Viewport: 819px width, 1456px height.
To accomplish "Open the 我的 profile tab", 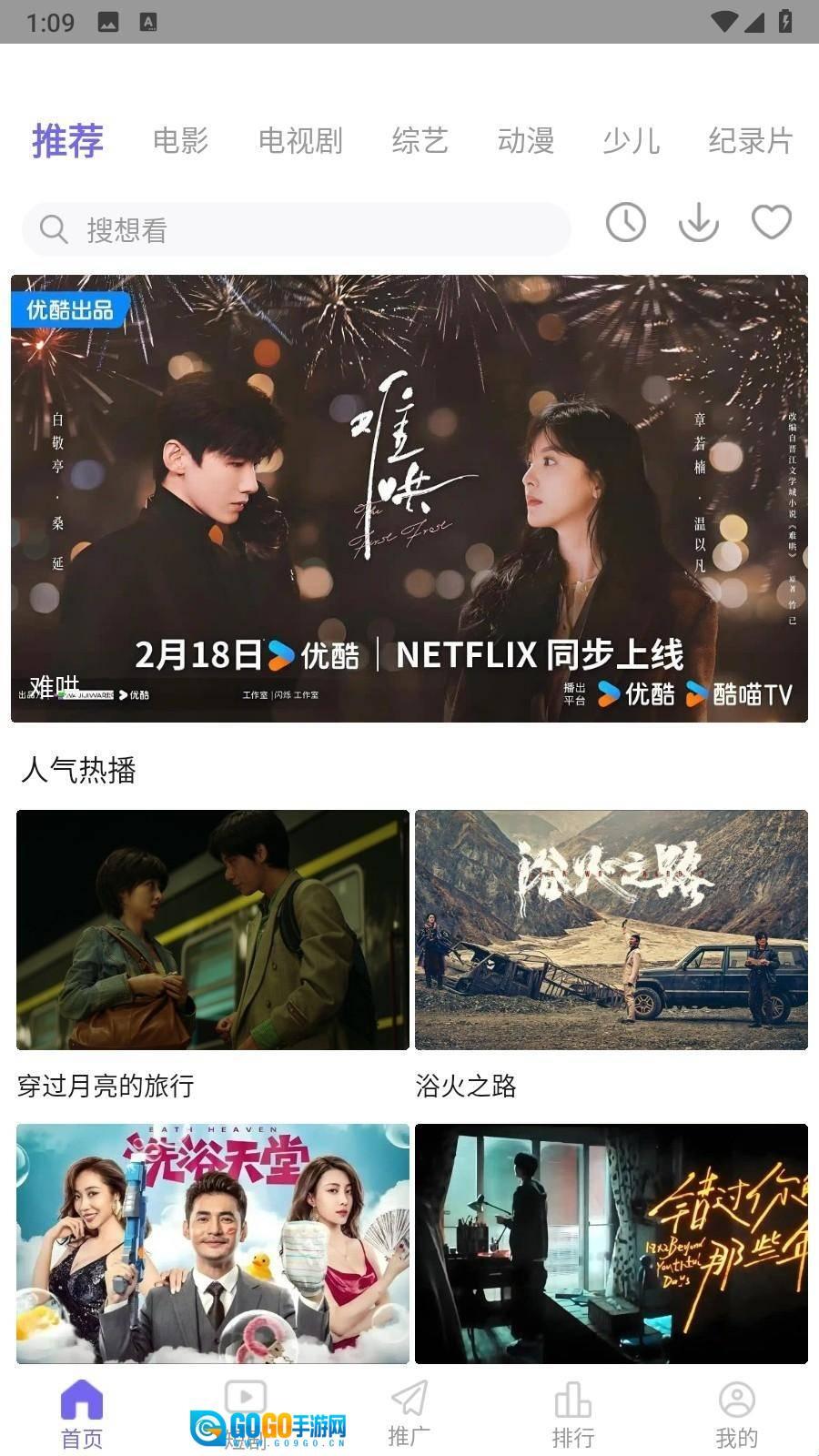I will pyautogui.click(x=736, y=1414).
